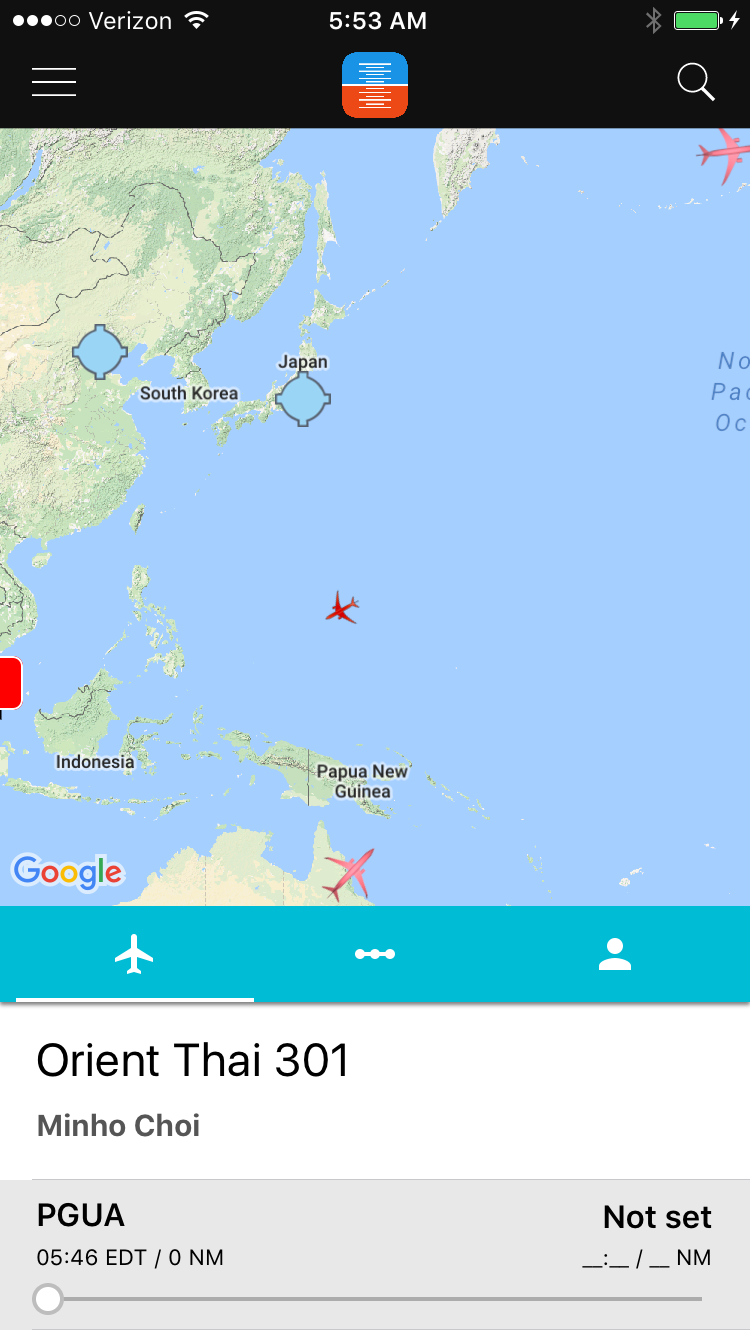Select the dark red plane over the ocean

[x=342, y=607]
